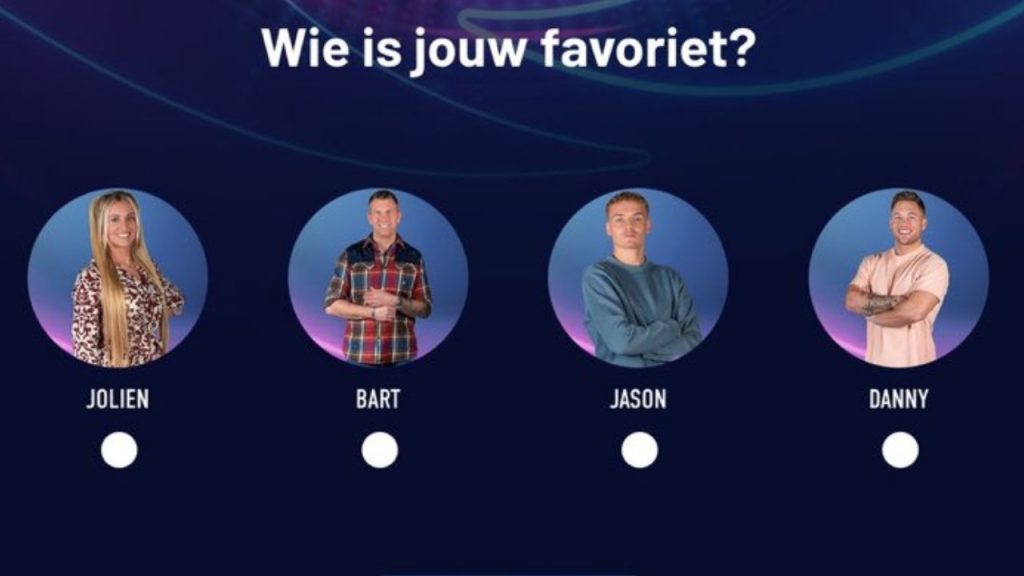Tap Danny's circular photo

pos(898,278)
